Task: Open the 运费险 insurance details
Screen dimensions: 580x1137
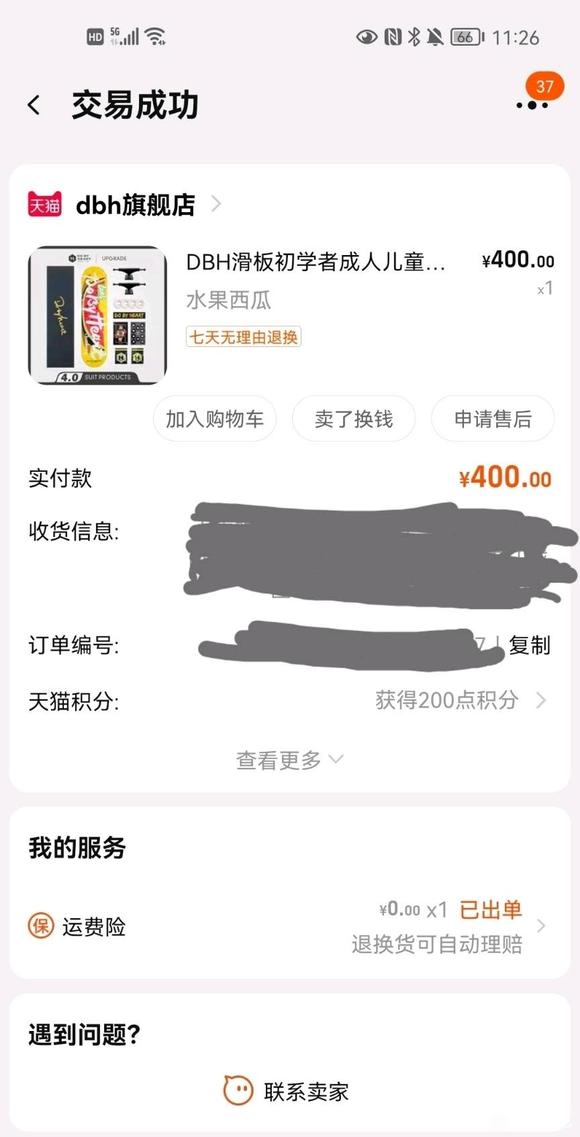Action: 289,926
